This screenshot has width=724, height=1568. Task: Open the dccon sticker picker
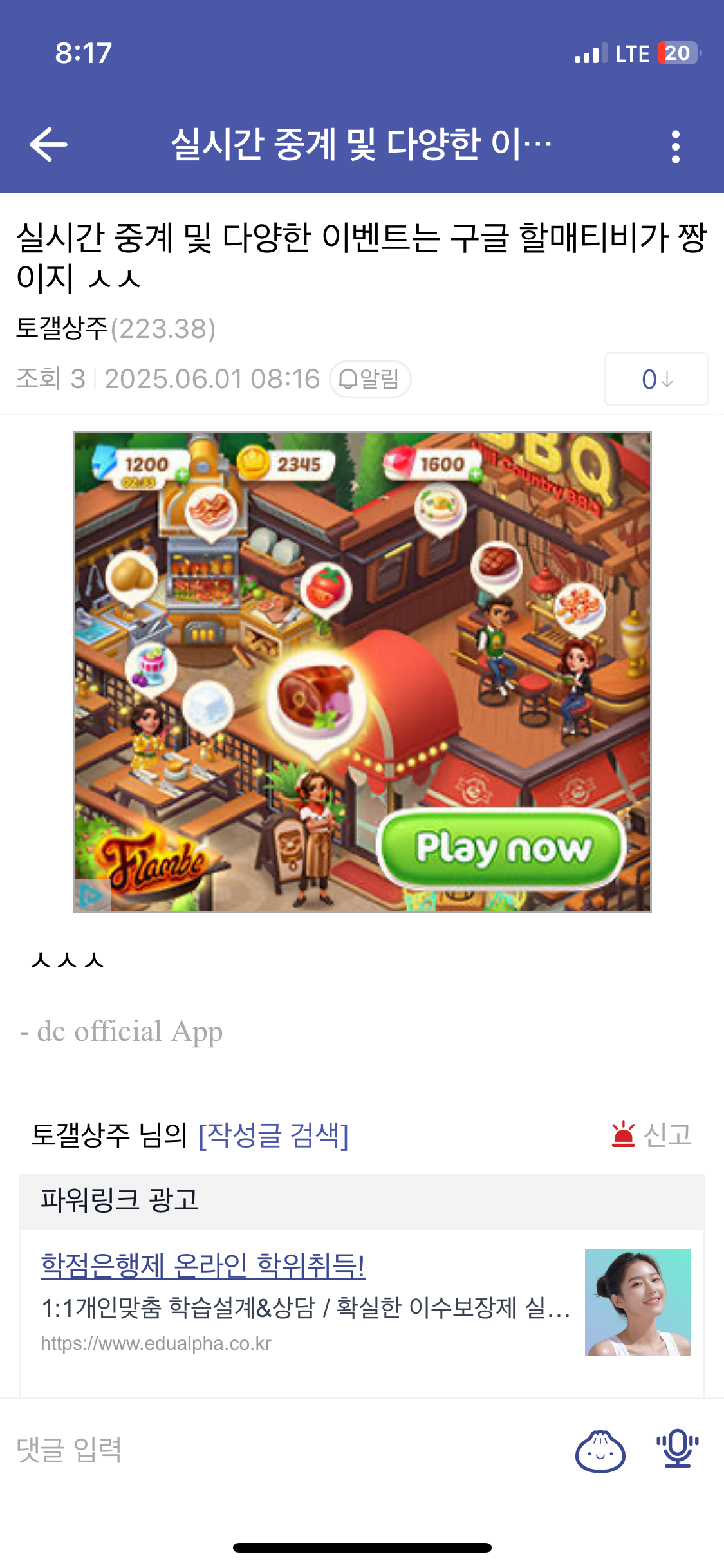click(x=600, y=1451)
